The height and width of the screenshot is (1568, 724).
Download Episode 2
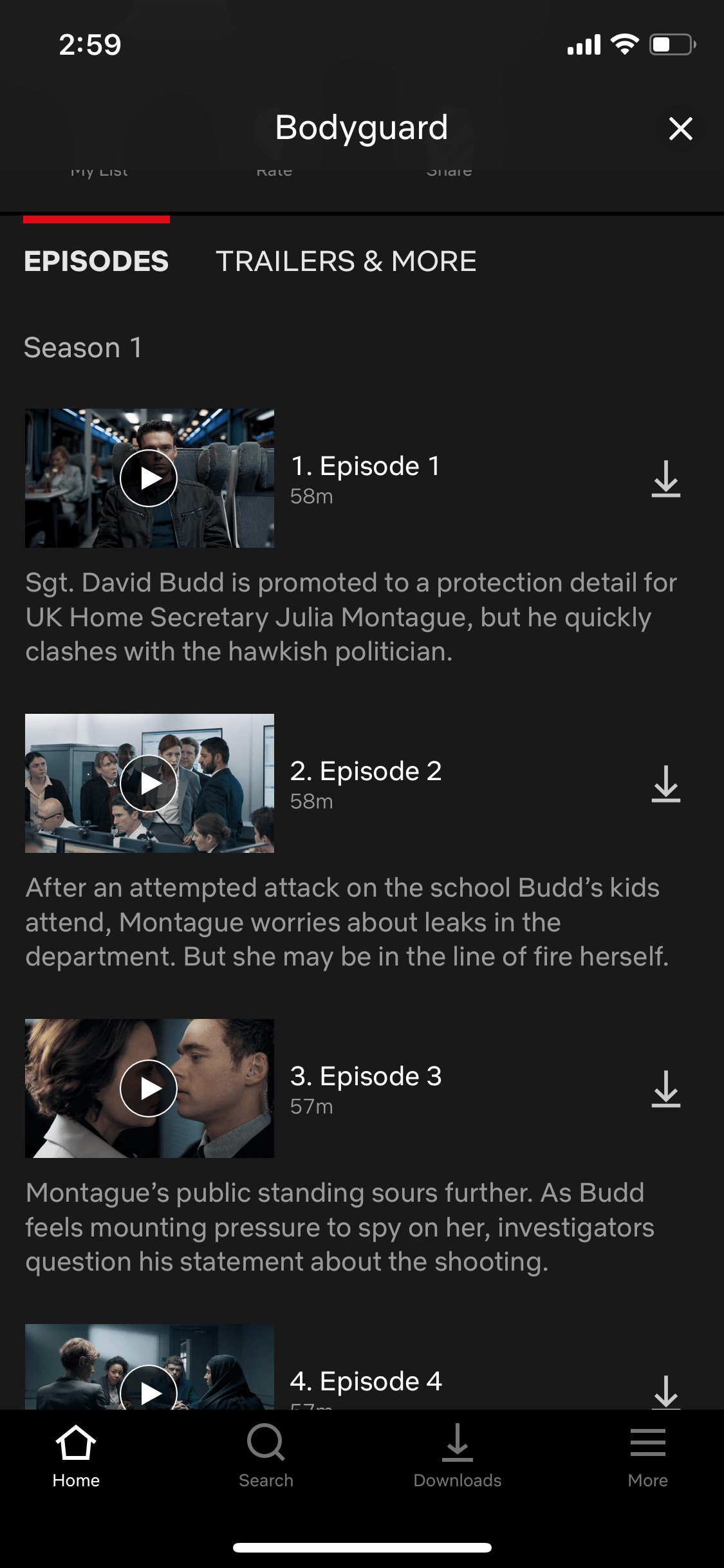665,784
